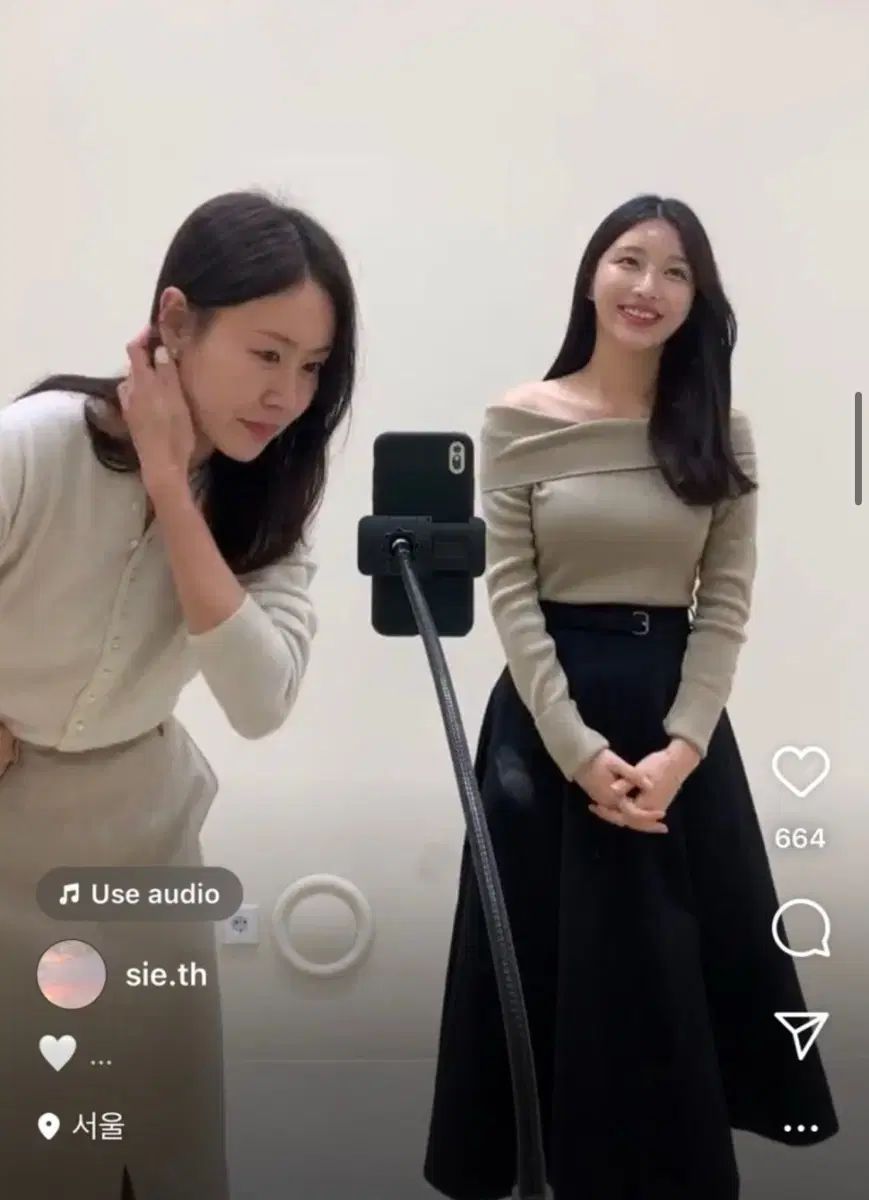Open the comments on this reel
This screenshot has width=869, height=1200.
[x=800, y=928]
